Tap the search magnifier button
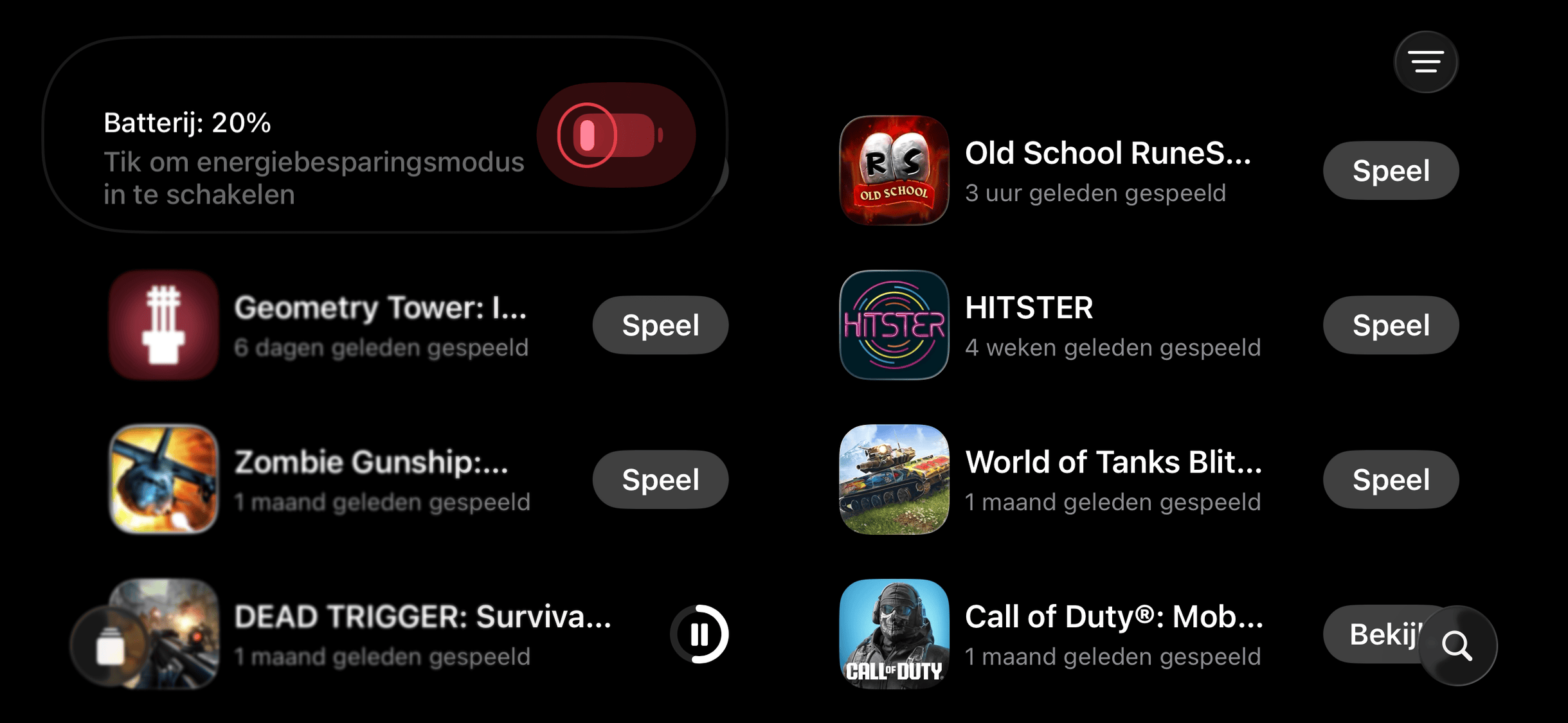 (1457, 645)
